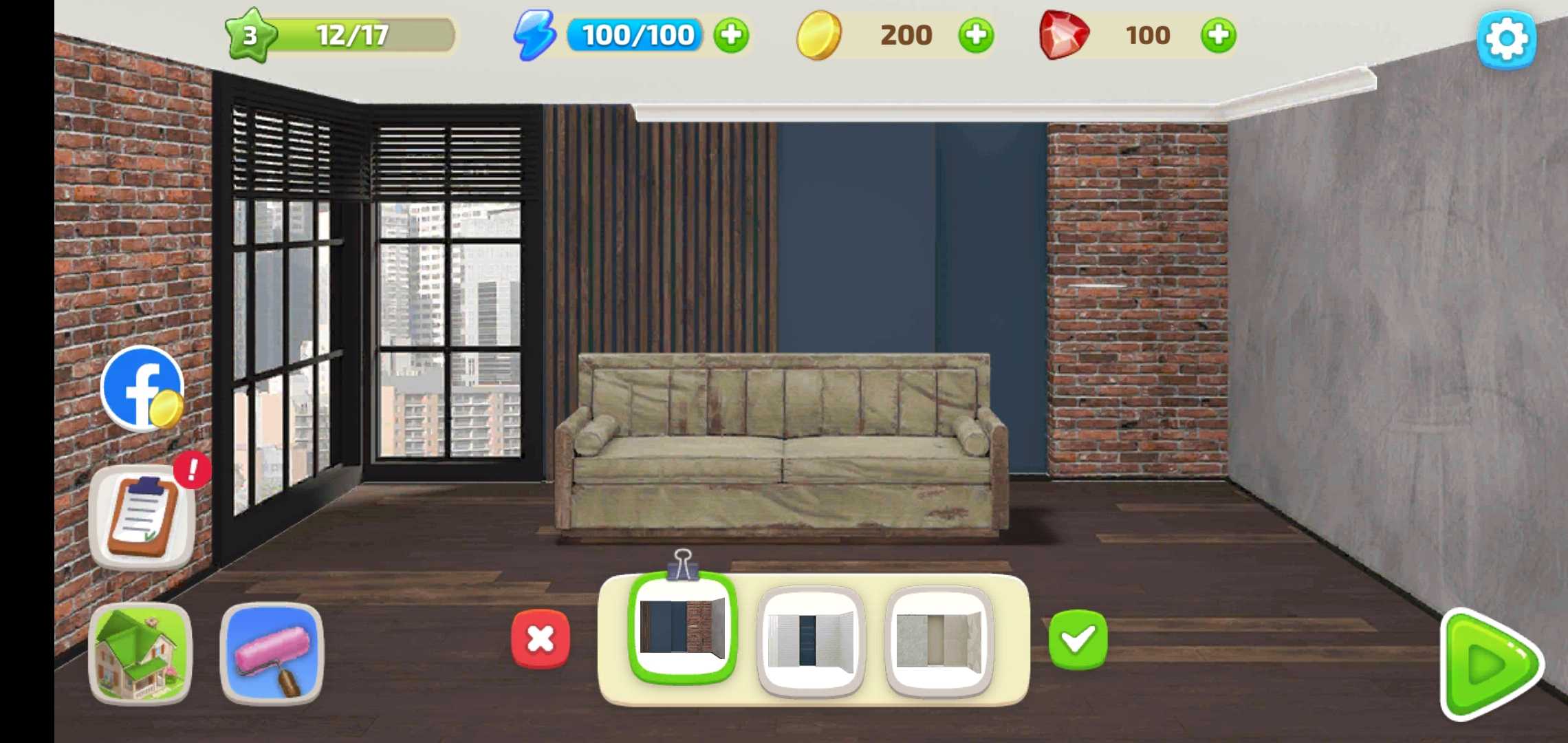Add more energy with the plus button
1568x743 pixels.
click(x=731, y=35)
